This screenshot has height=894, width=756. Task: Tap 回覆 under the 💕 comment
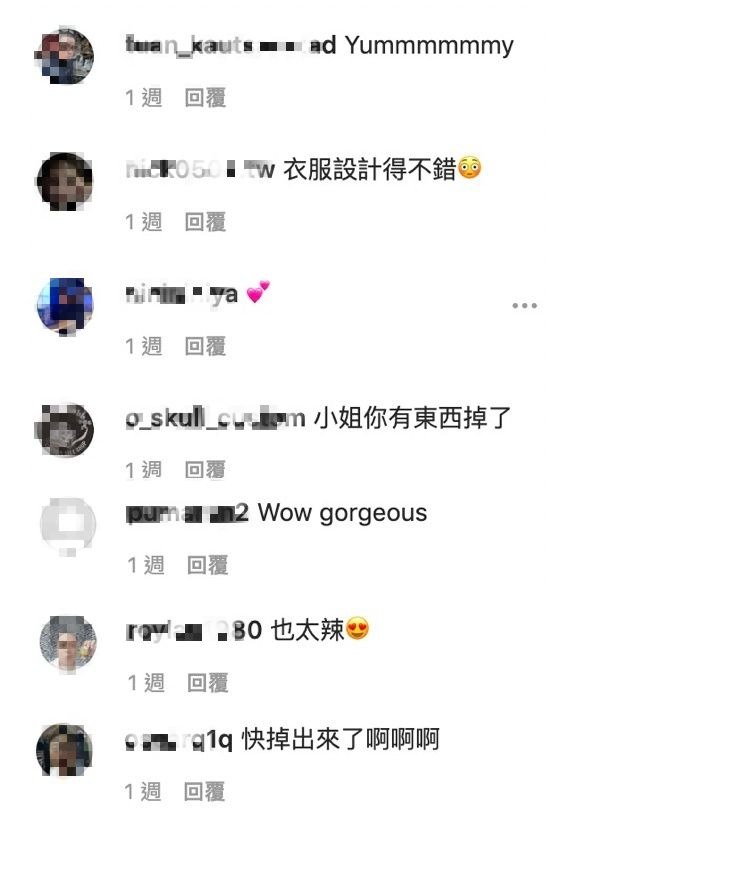point(205,346)
